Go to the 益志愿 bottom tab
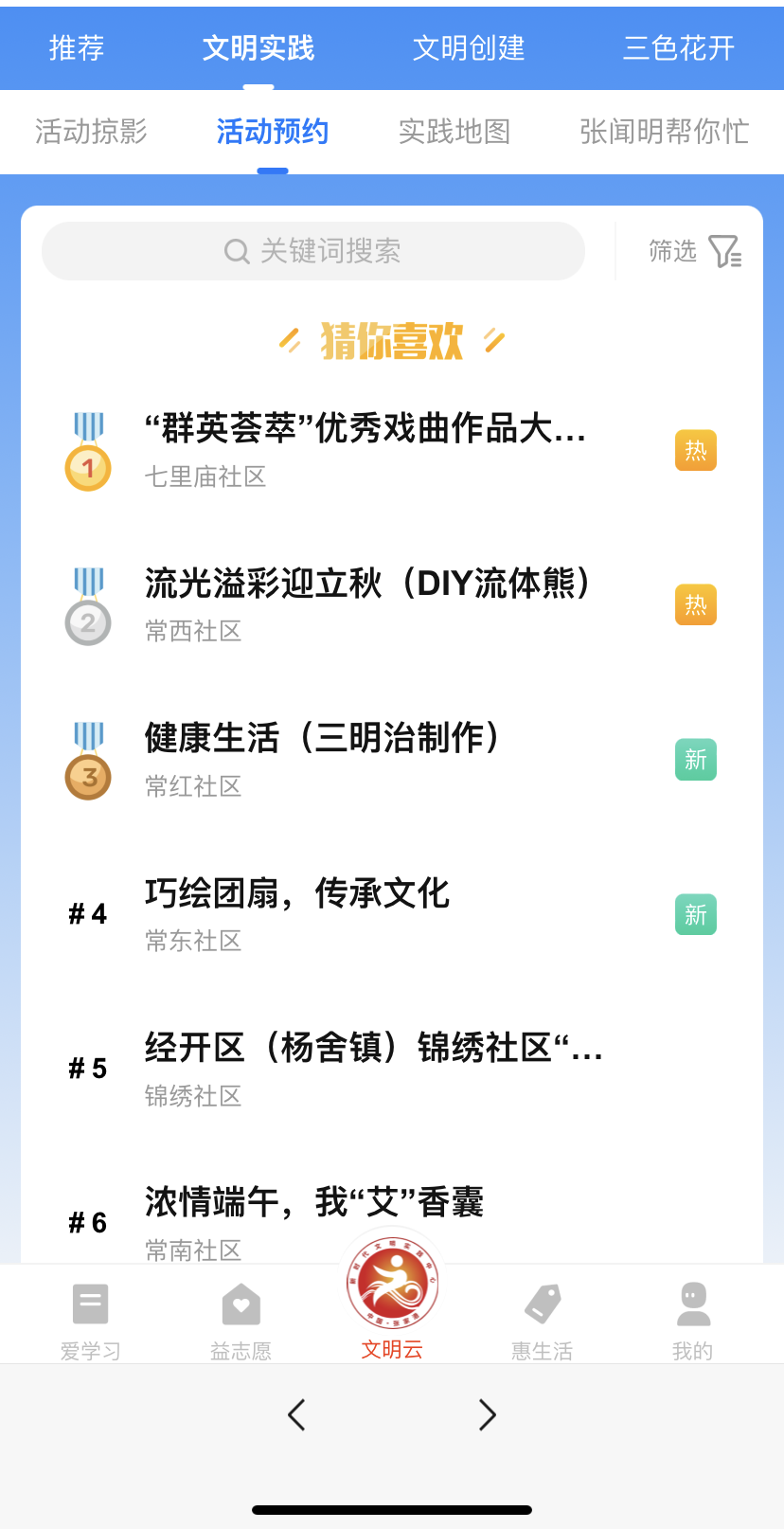Screen dimensions: 784x1529 (x=241, y=1322)
